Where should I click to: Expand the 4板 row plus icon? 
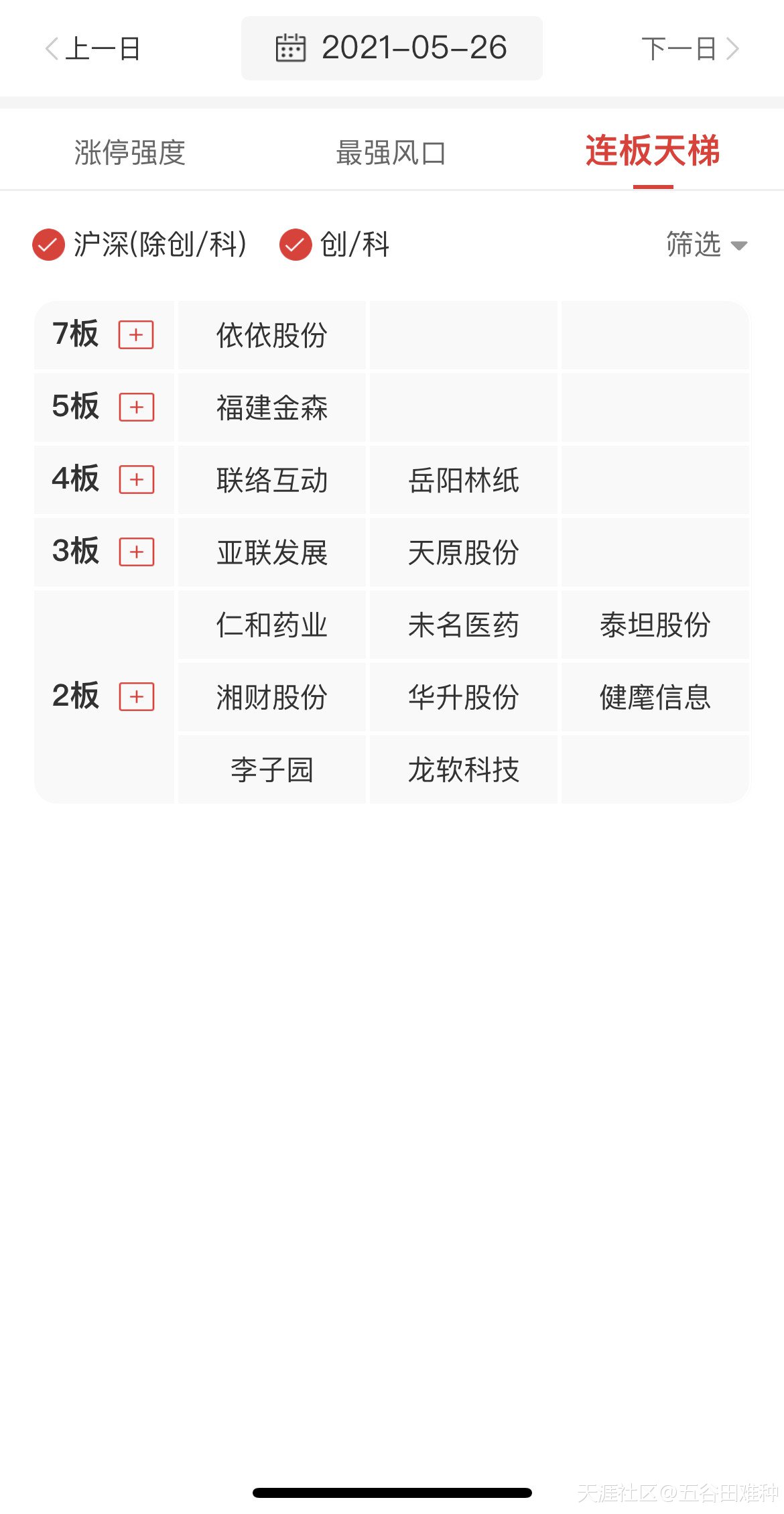[136, 479]
